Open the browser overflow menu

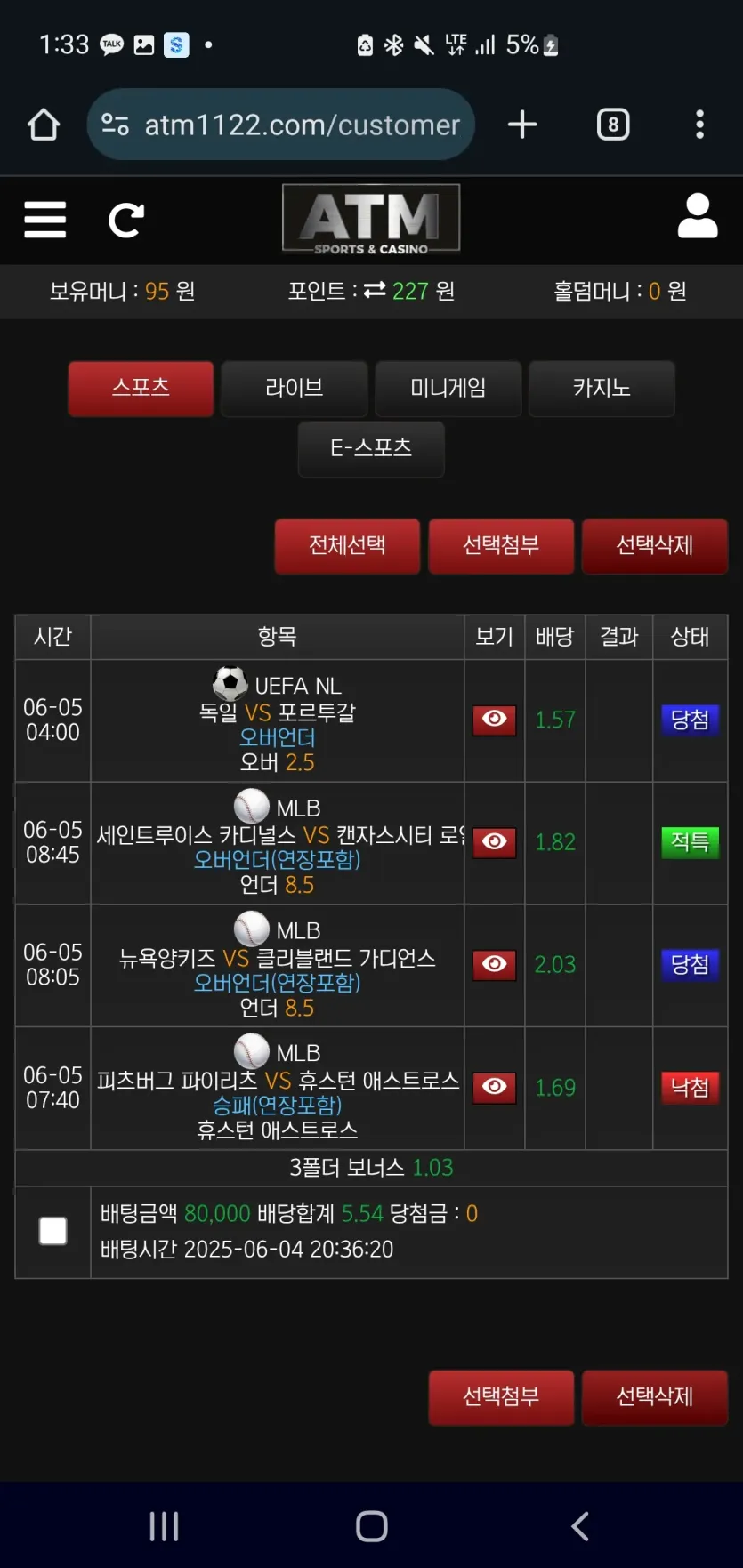(700, 125)
